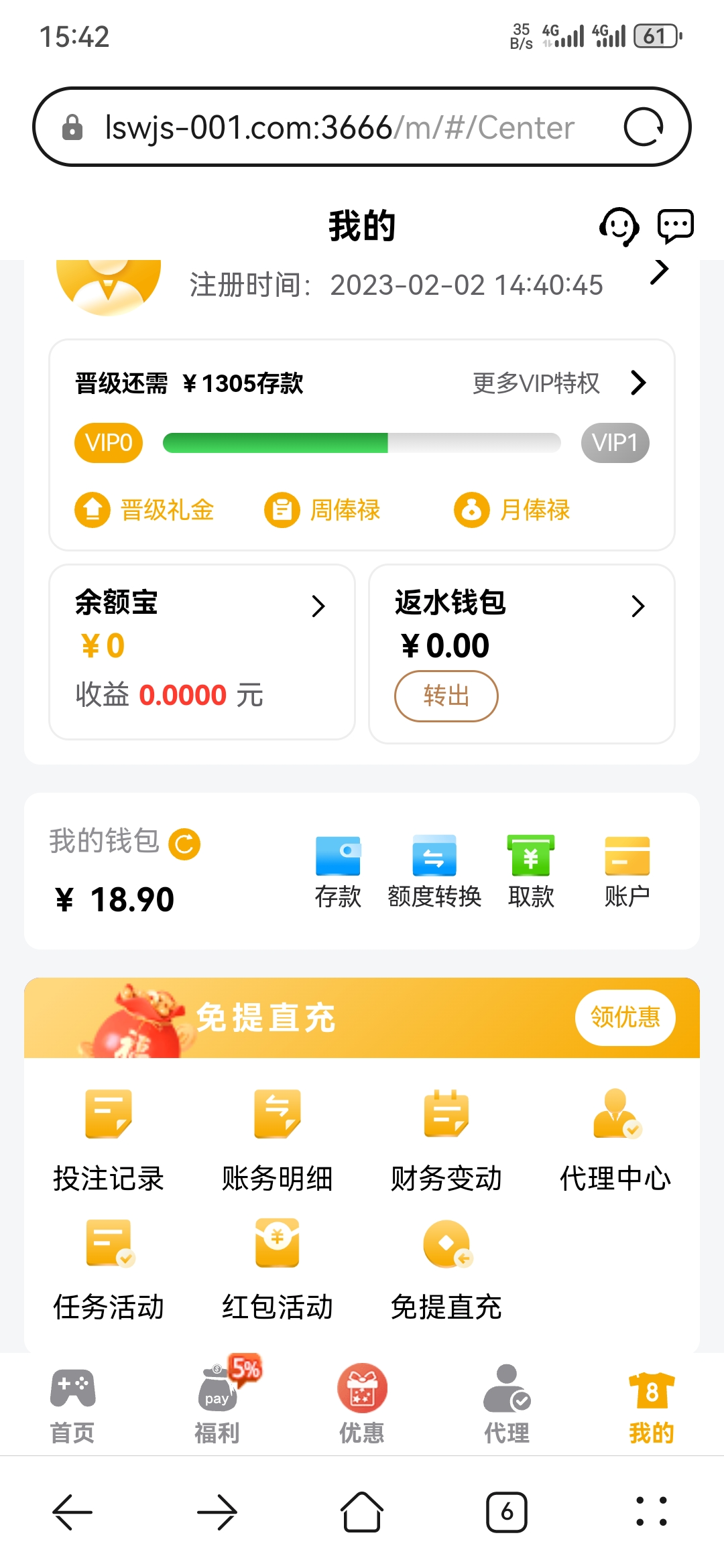Open customer service headset icon
This screenshot has height=1568, width=724.
pos(618,226)
